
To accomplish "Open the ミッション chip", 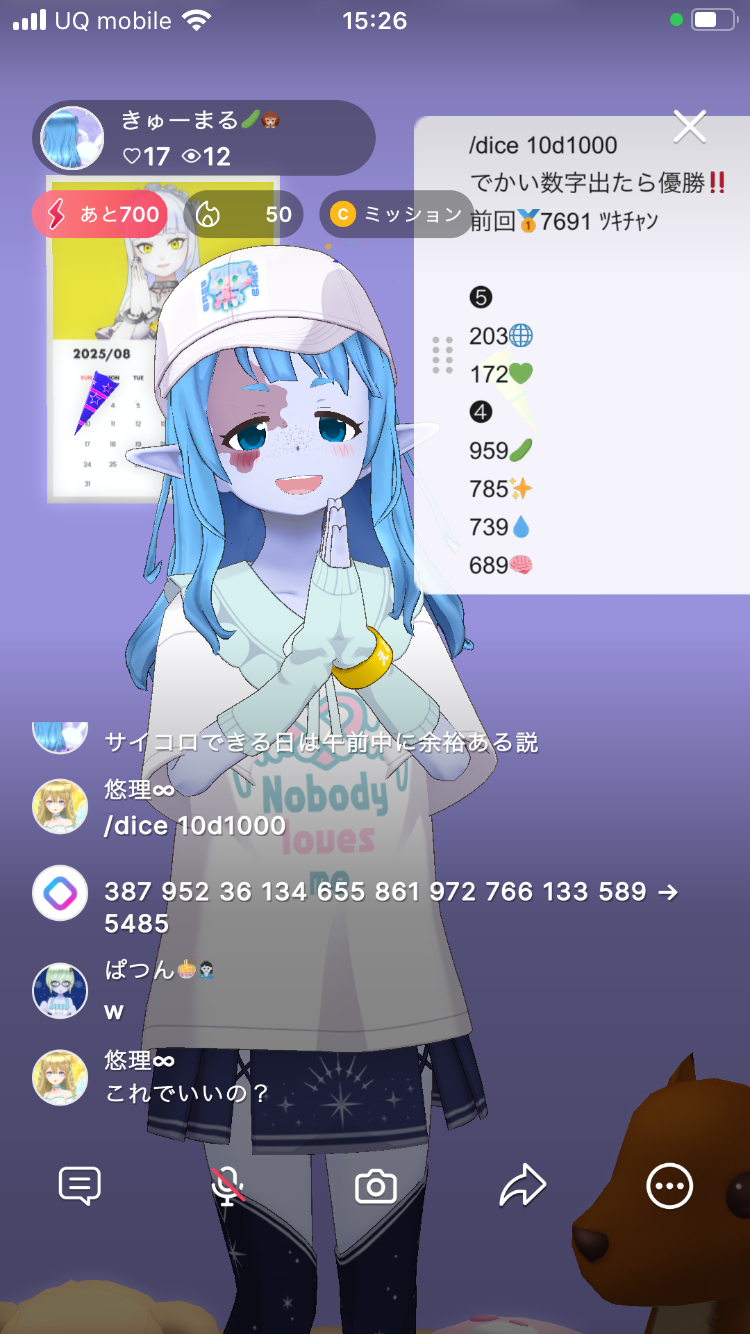I will 397,214.
